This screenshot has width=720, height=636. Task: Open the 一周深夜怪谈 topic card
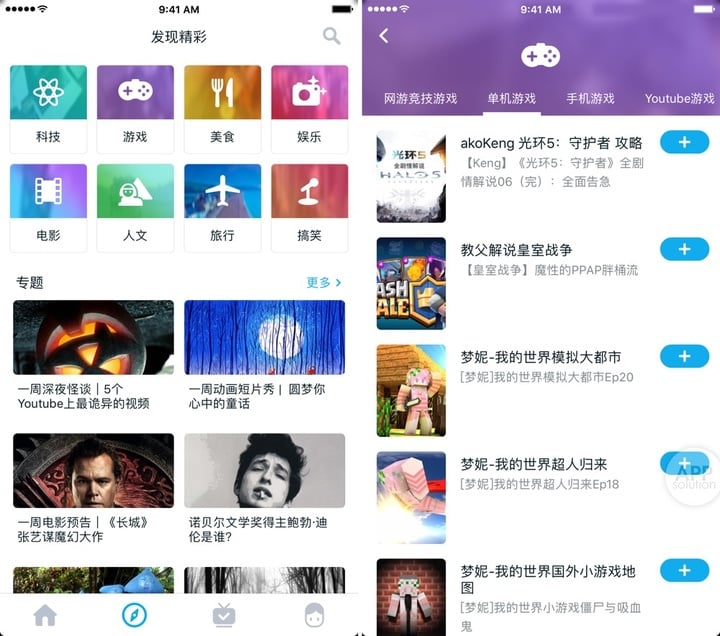click(93, 355)
